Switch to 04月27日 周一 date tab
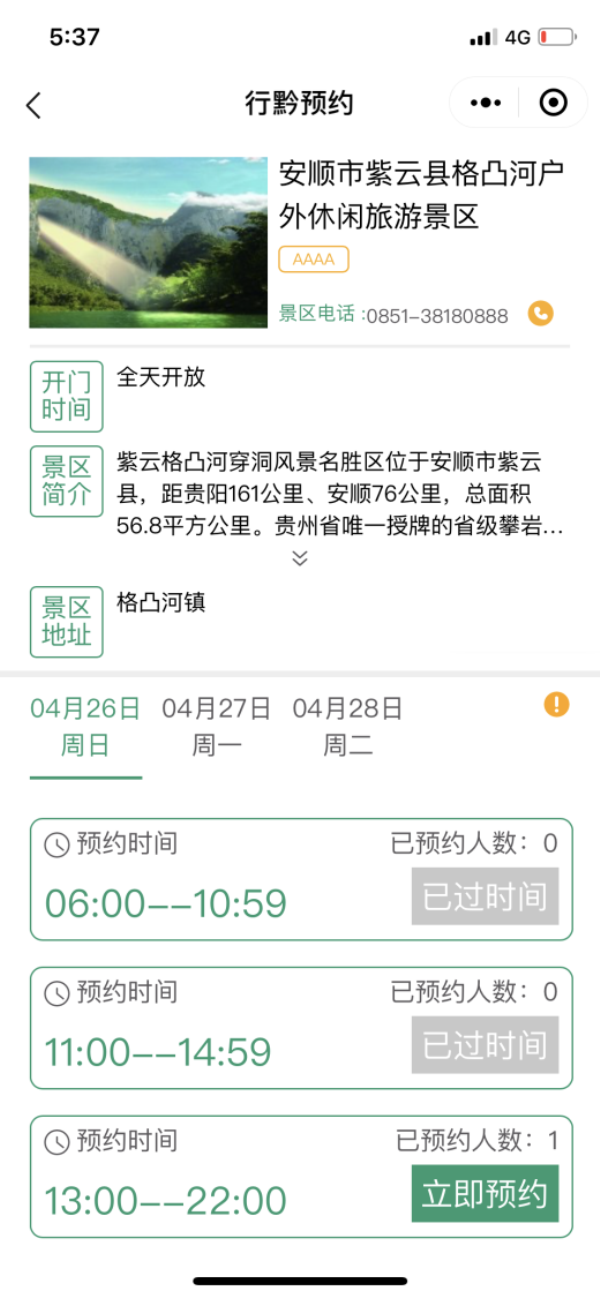The width and height of the screenshot is (600, 1298). (216, 727)
